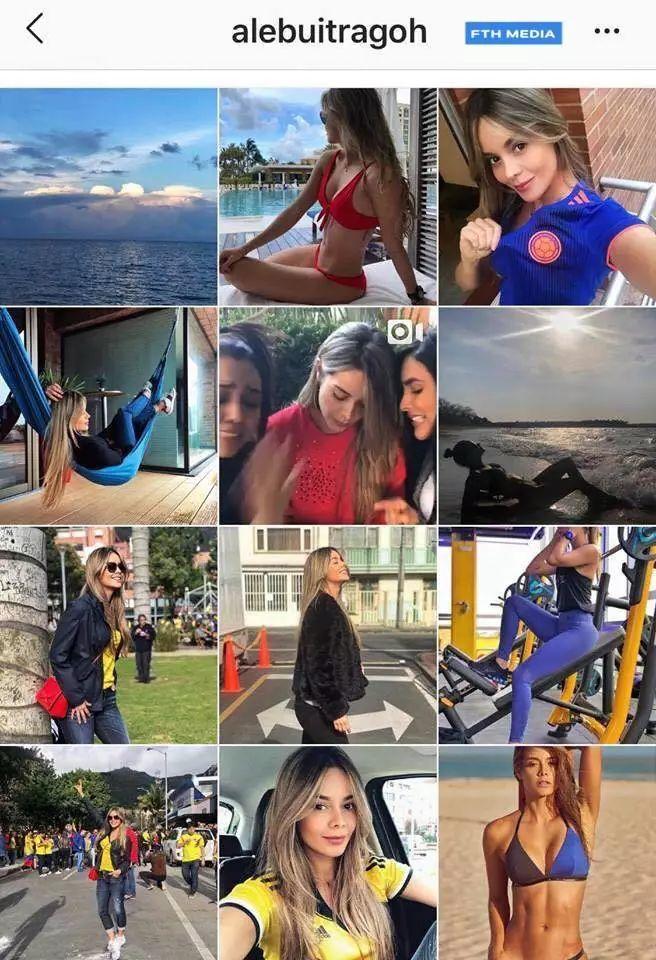
Task: View the gym workout photo
Action: pos(547,635)
